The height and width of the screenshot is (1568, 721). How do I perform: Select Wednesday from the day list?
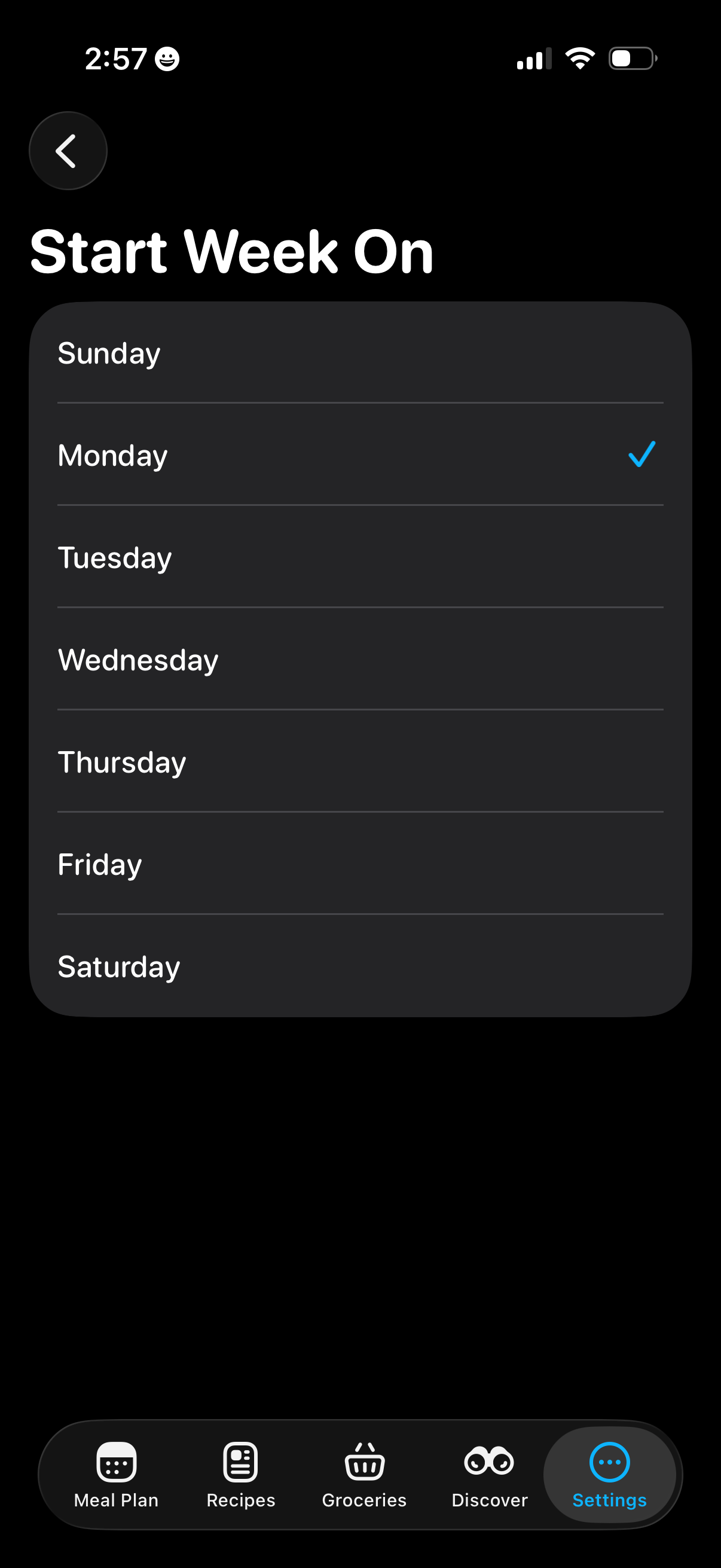243,659
